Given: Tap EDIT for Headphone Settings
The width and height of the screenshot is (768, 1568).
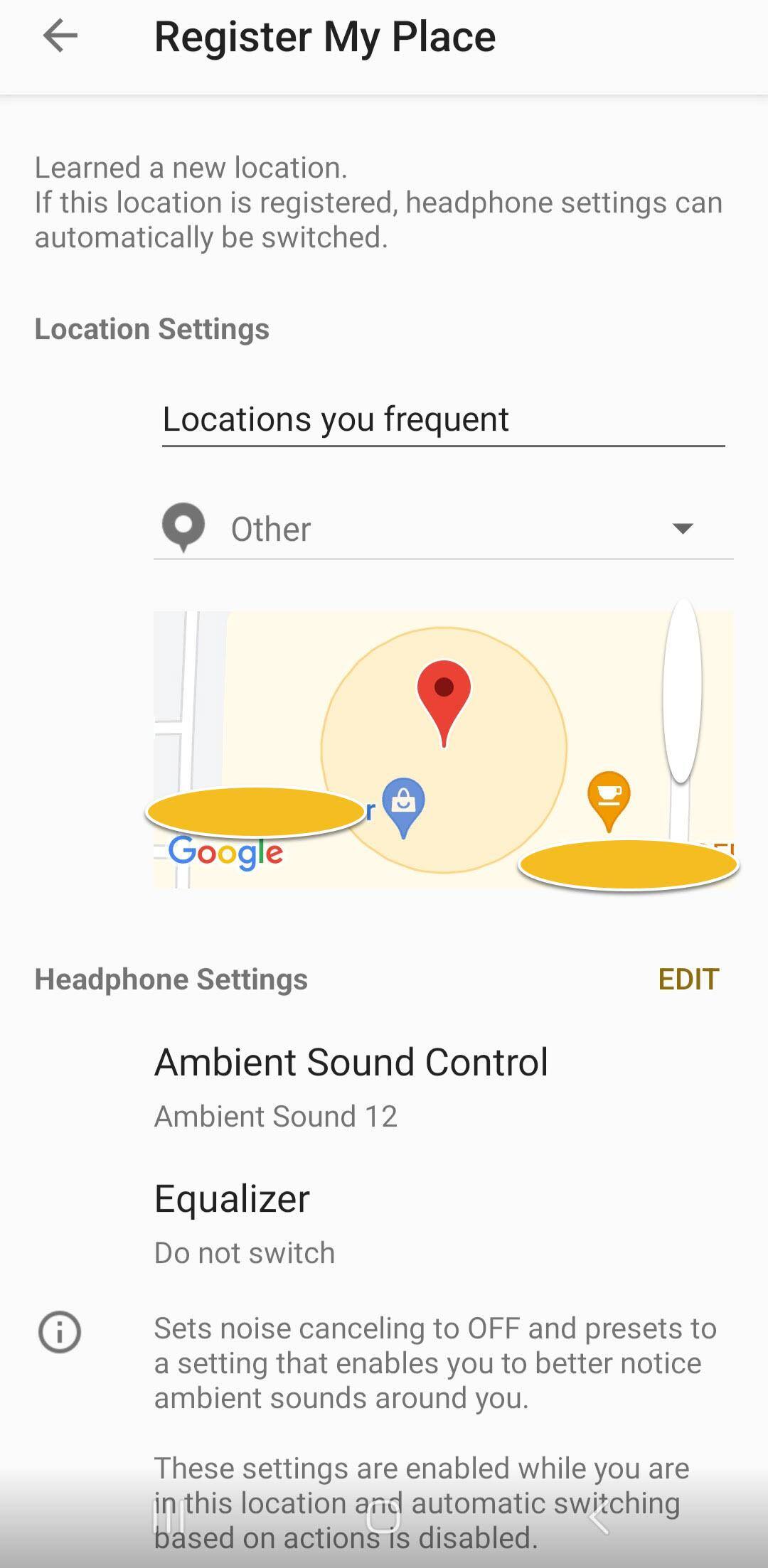Looking at the screenshot, I should click(688, 979).
